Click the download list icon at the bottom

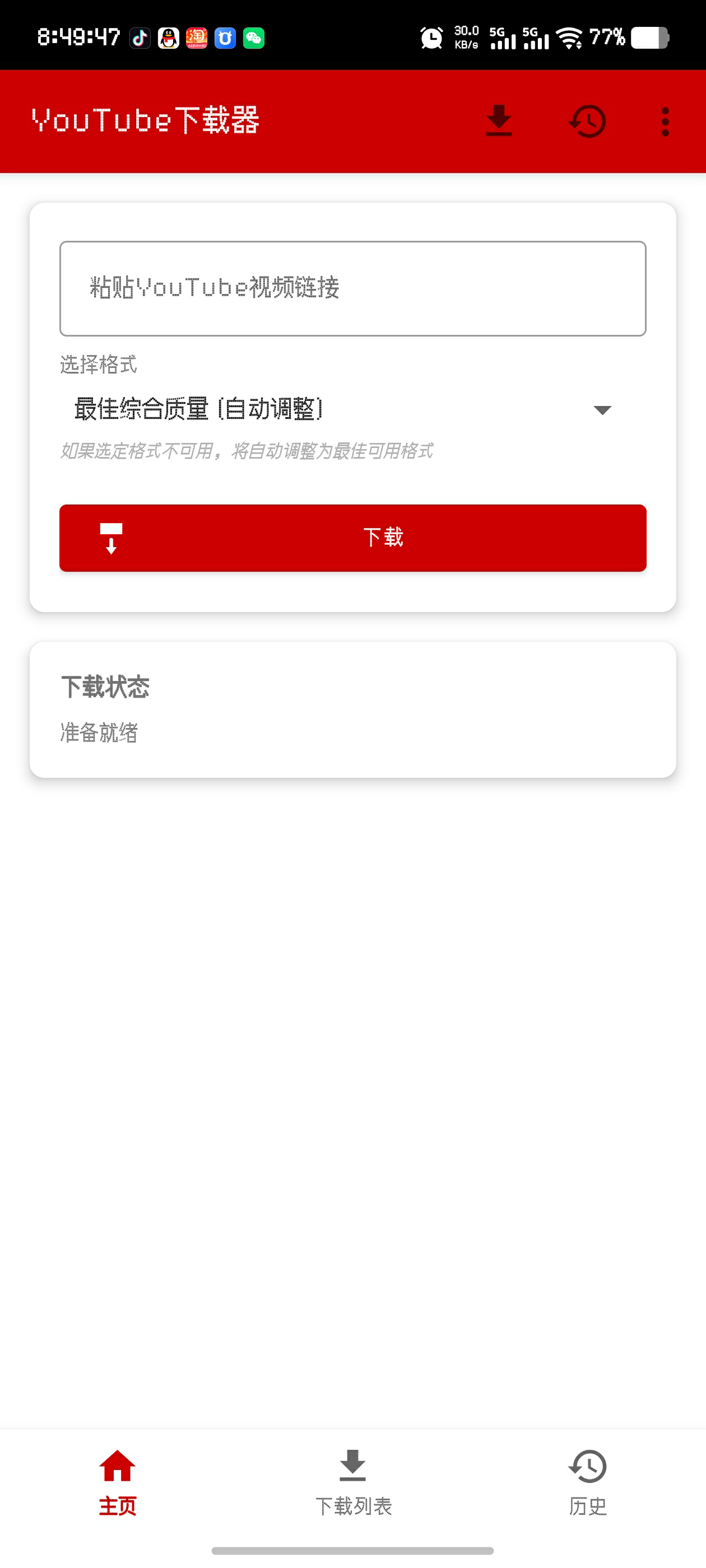(352, 1467)
